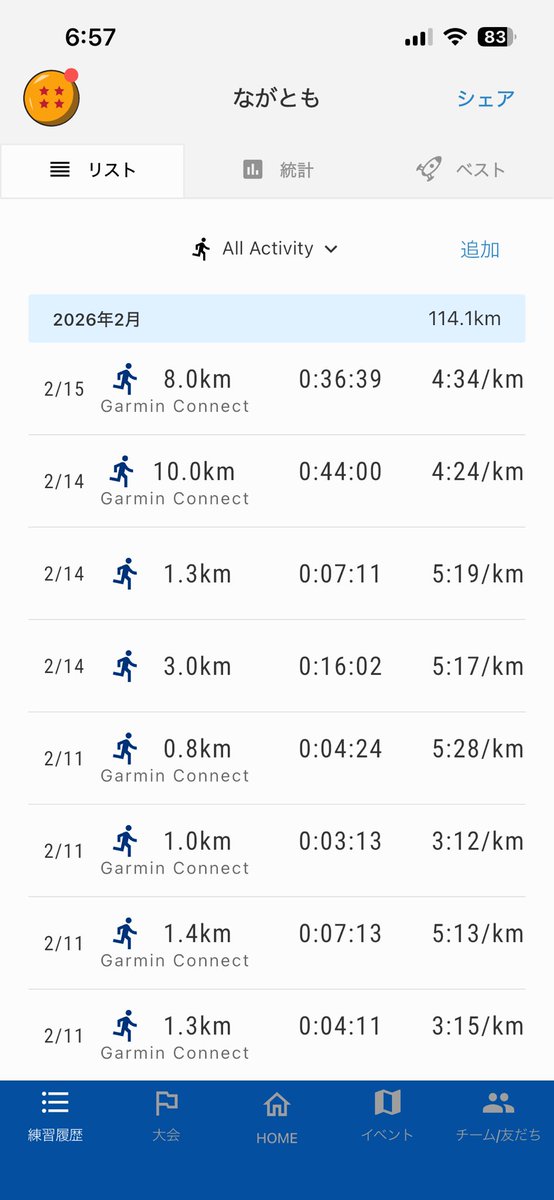Open the 0.8km run from 2/11
The width and height of the screenshot is (554, 1200).
pyautogui.click(x=277, y=758)
